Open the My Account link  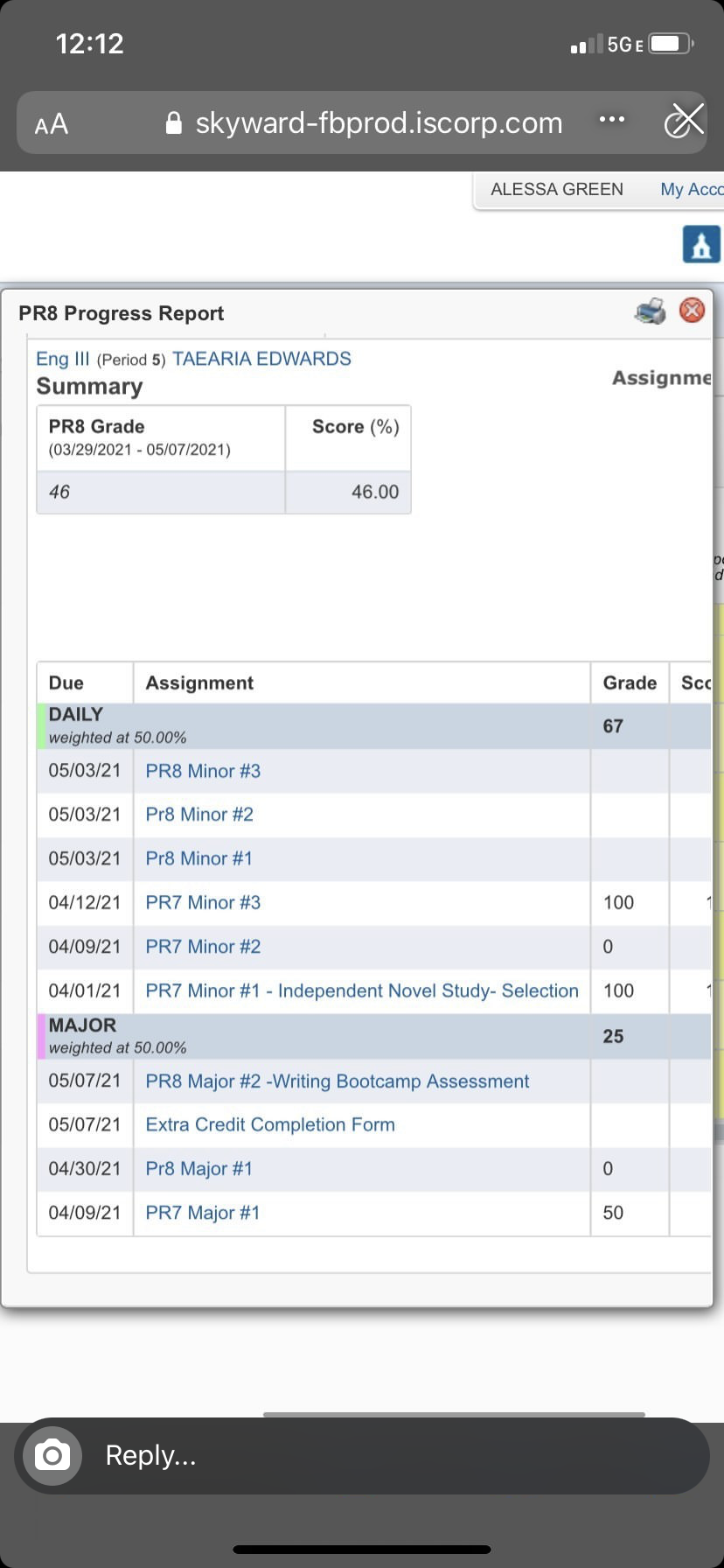point(692,189)
